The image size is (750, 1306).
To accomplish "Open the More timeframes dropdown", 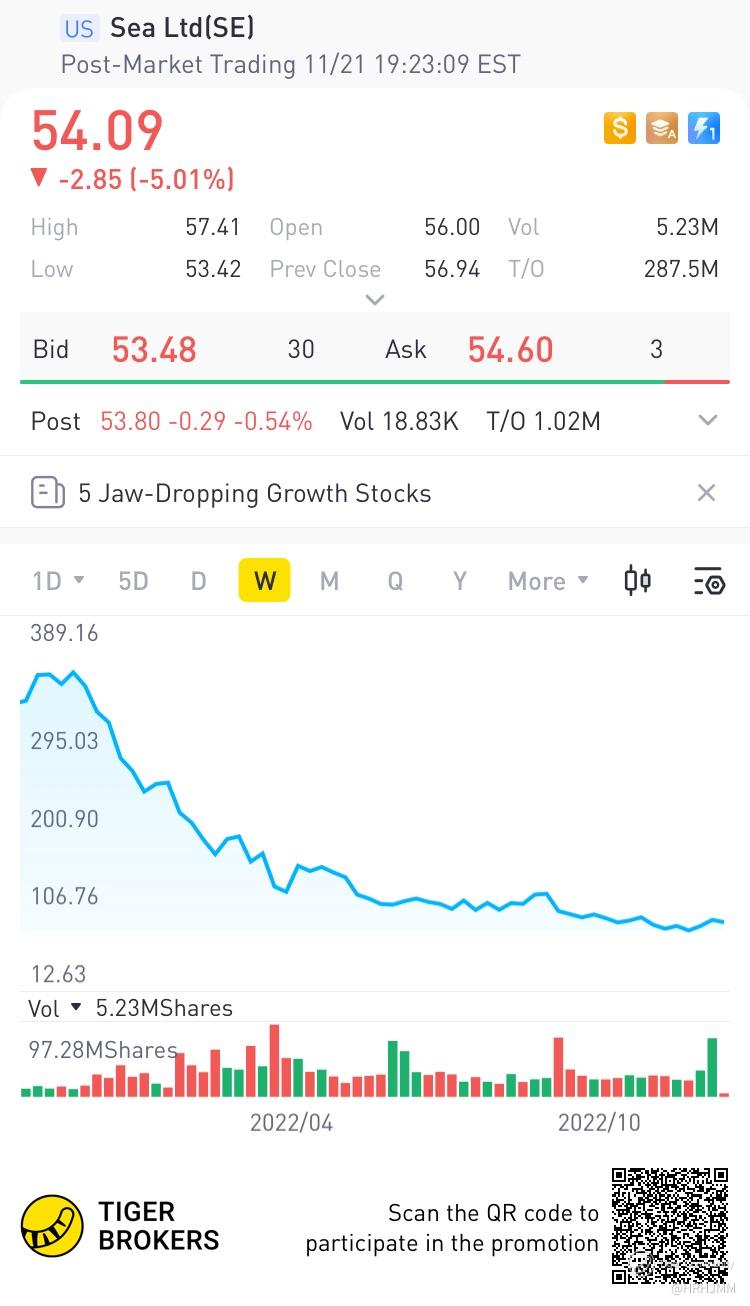I will pos(547,581).
